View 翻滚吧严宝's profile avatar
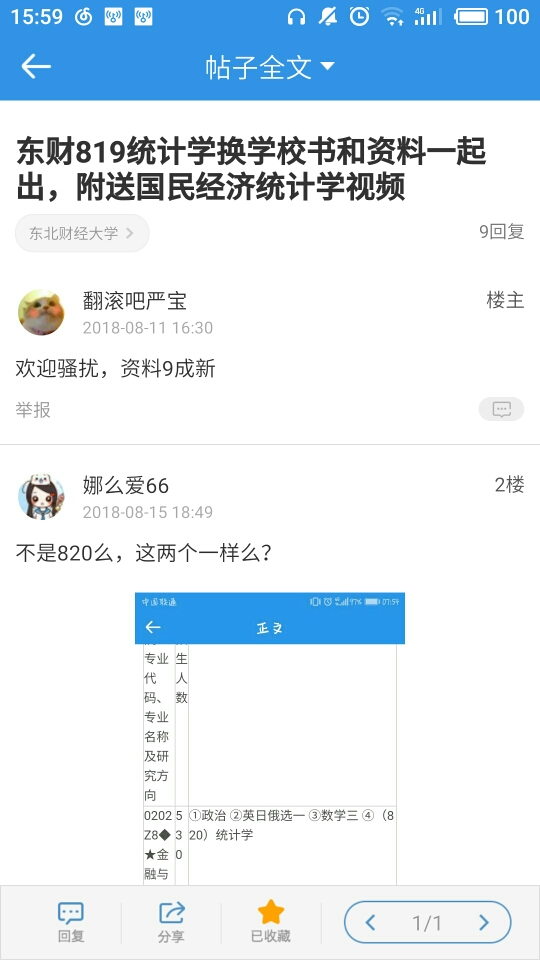The height and width of the screenshot is (960, 540). tap(41, 312)
